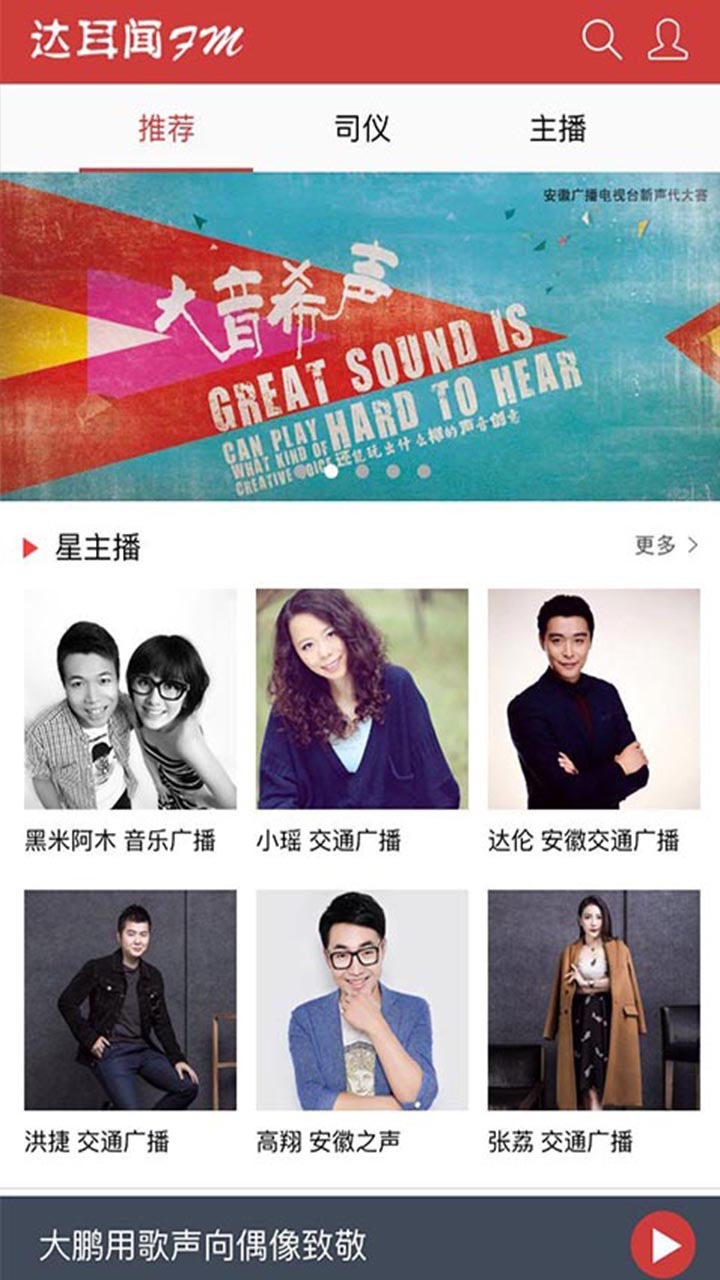Open the search icon
Screen dimensions: 720x1280
tap(601, 41)
